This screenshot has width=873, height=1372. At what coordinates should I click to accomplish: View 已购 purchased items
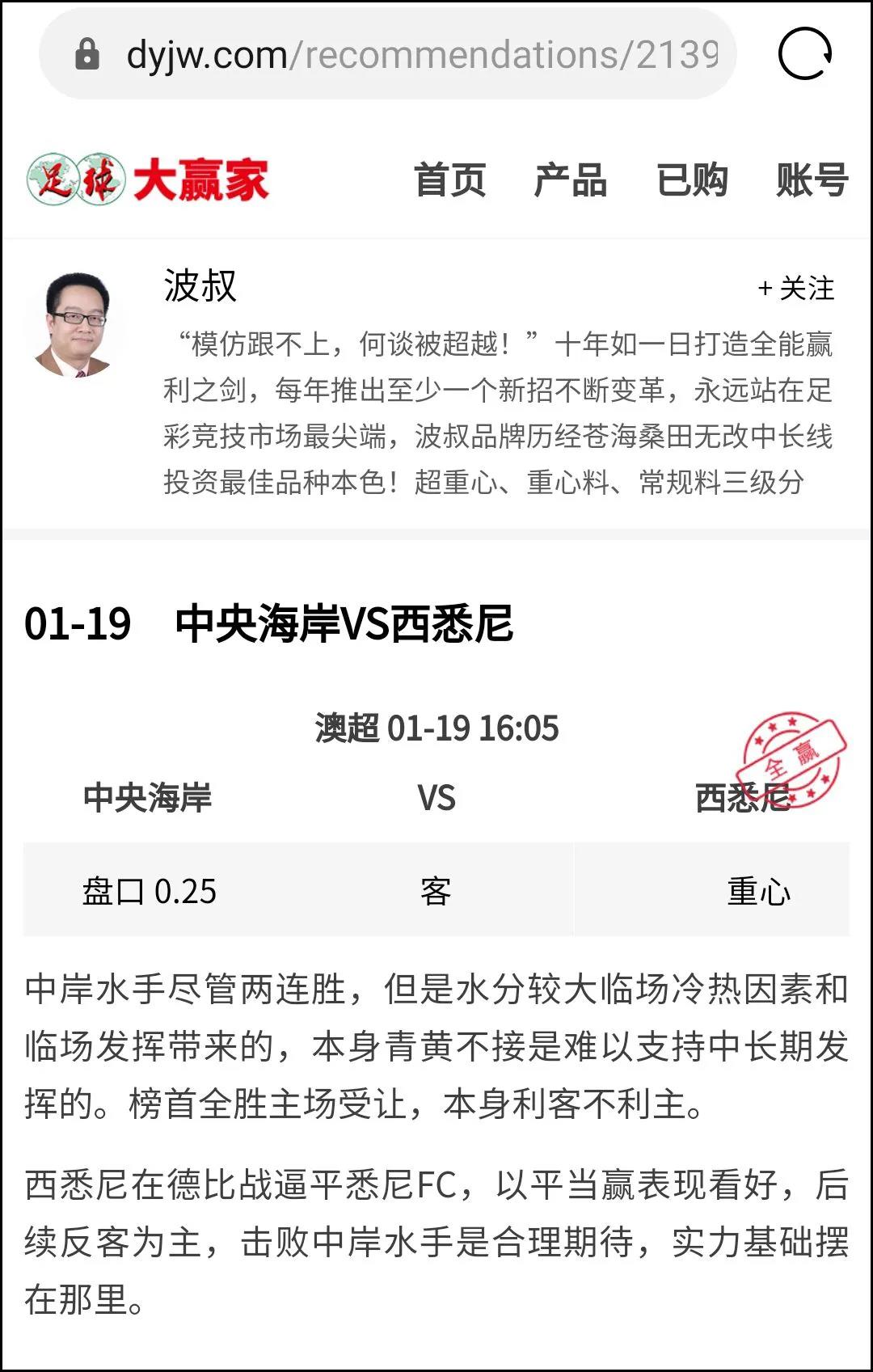692,179
